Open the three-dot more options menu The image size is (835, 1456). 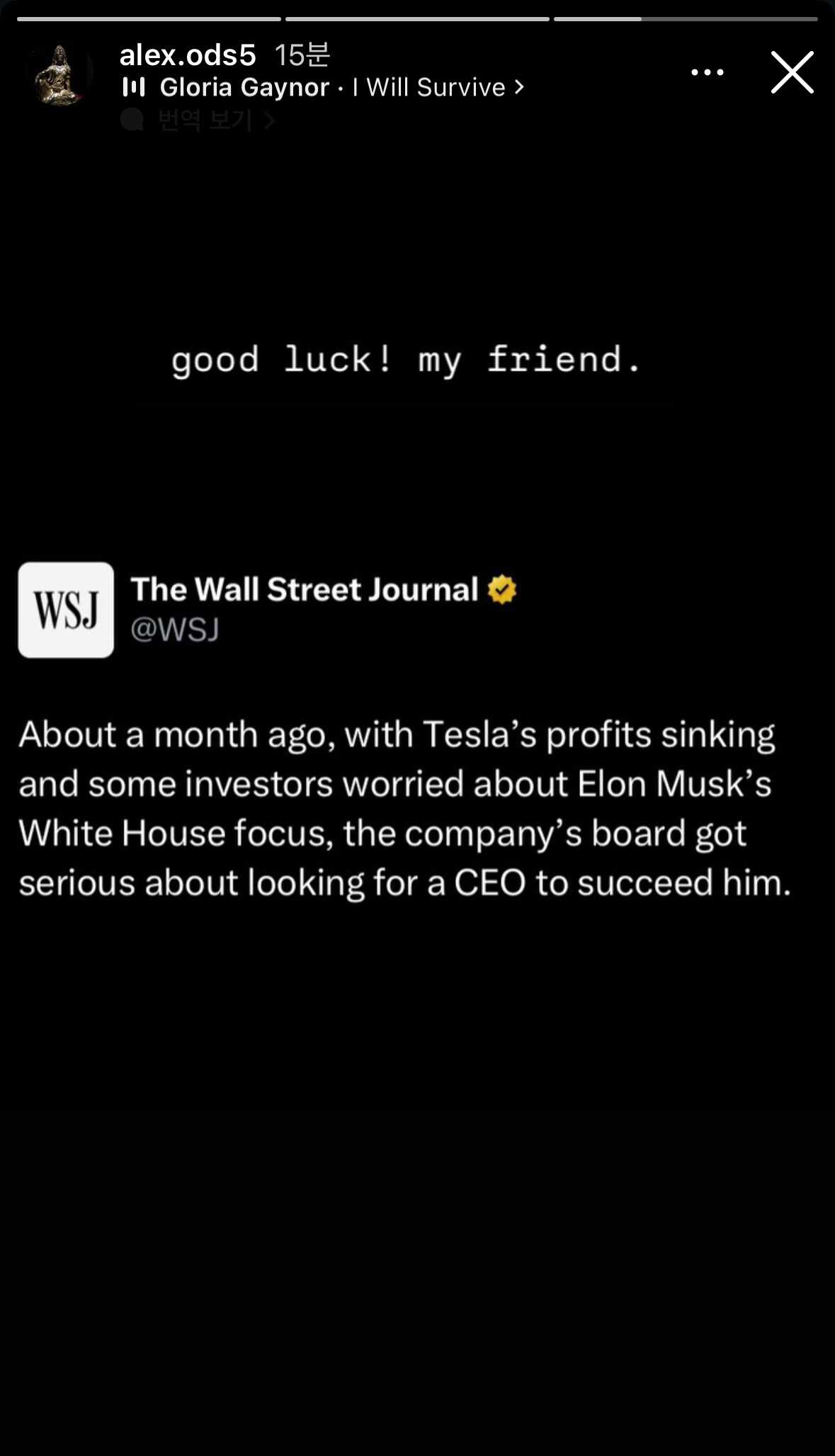(x=707, y=72)
